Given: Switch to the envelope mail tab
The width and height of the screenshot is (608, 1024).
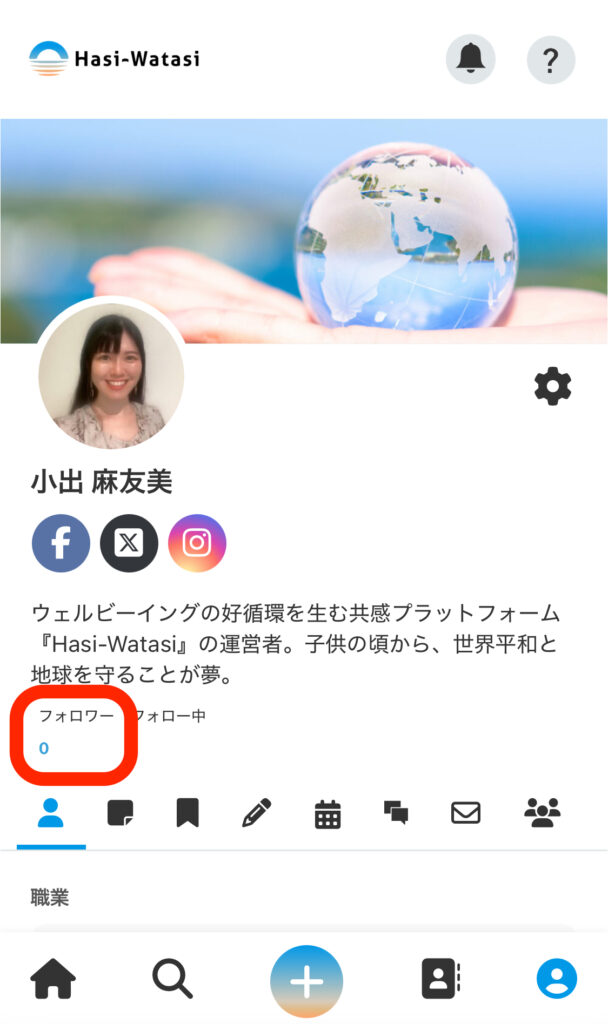Looking at the screenshot, I should 465,813.
